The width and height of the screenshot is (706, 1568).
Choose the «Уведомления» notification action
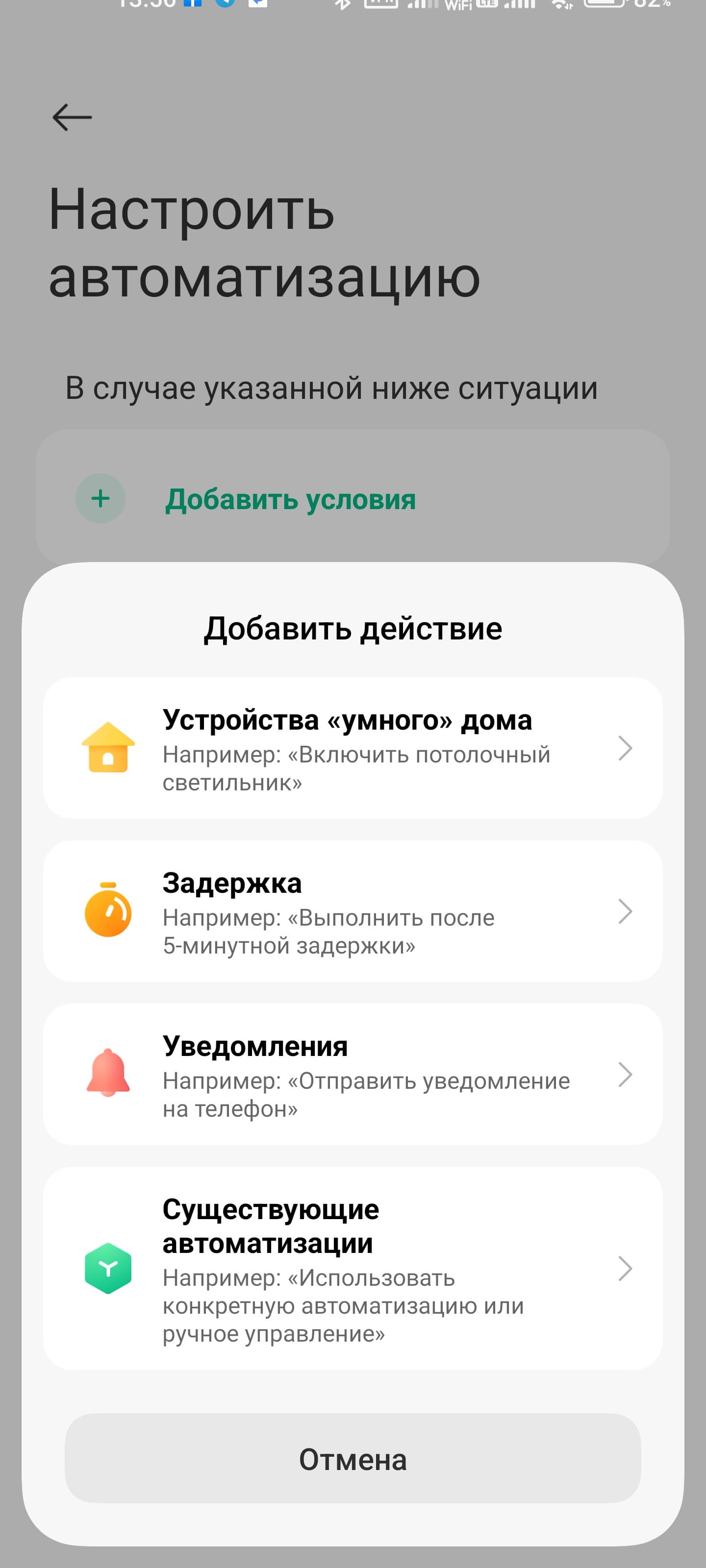(x=353, y=1075)
